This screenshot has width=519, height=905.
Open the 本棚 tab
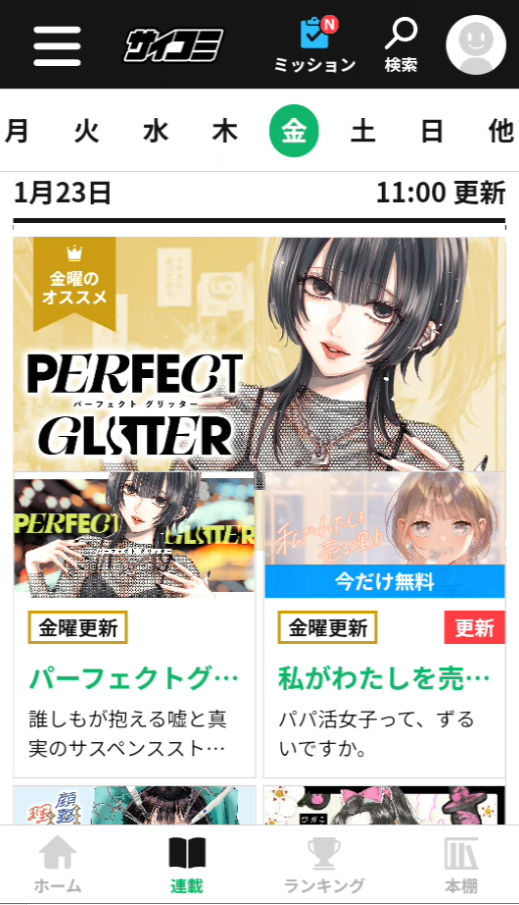(461, 865)
